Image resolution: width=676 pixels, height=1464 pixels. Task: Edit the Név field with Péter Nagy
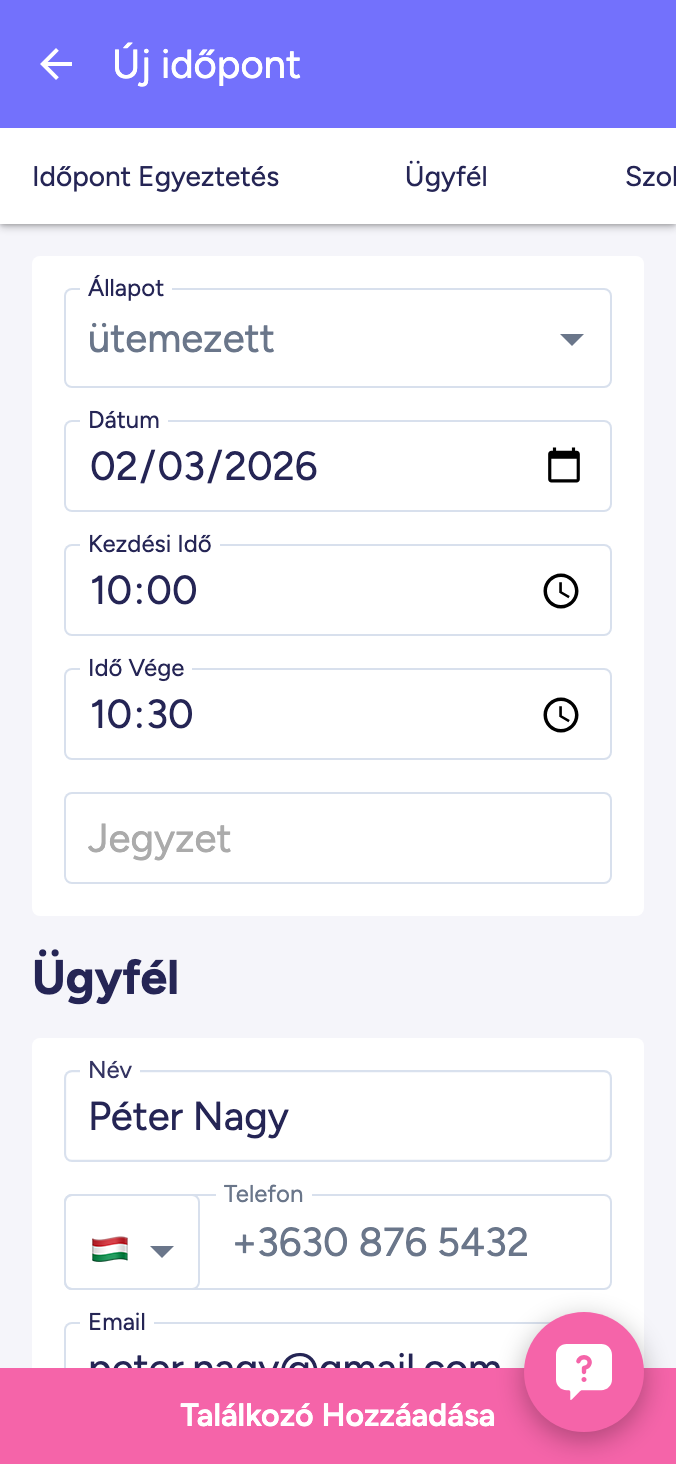[338, 1116]
